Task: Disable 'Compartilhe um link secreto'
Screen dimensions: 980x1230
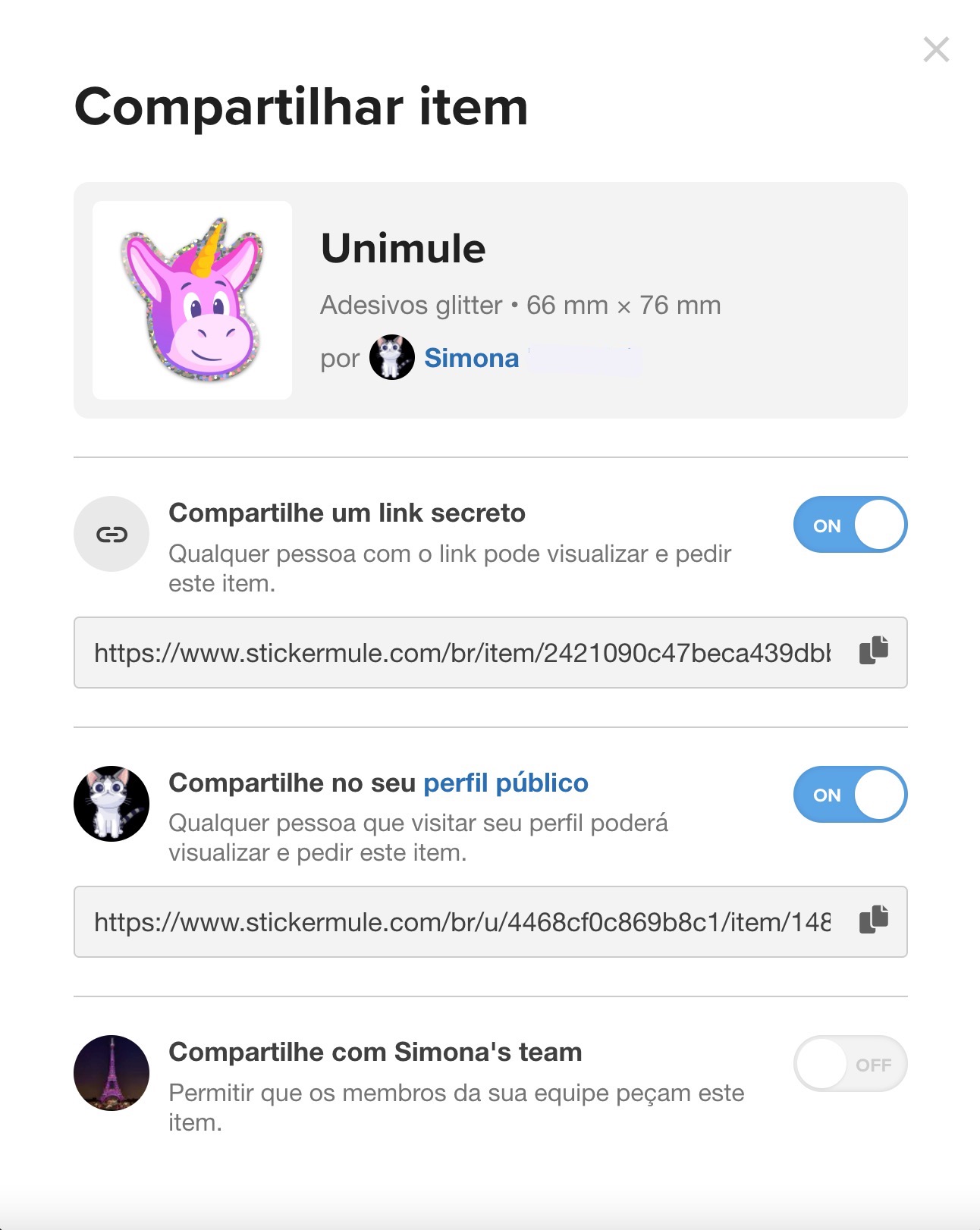Action: 850,524
